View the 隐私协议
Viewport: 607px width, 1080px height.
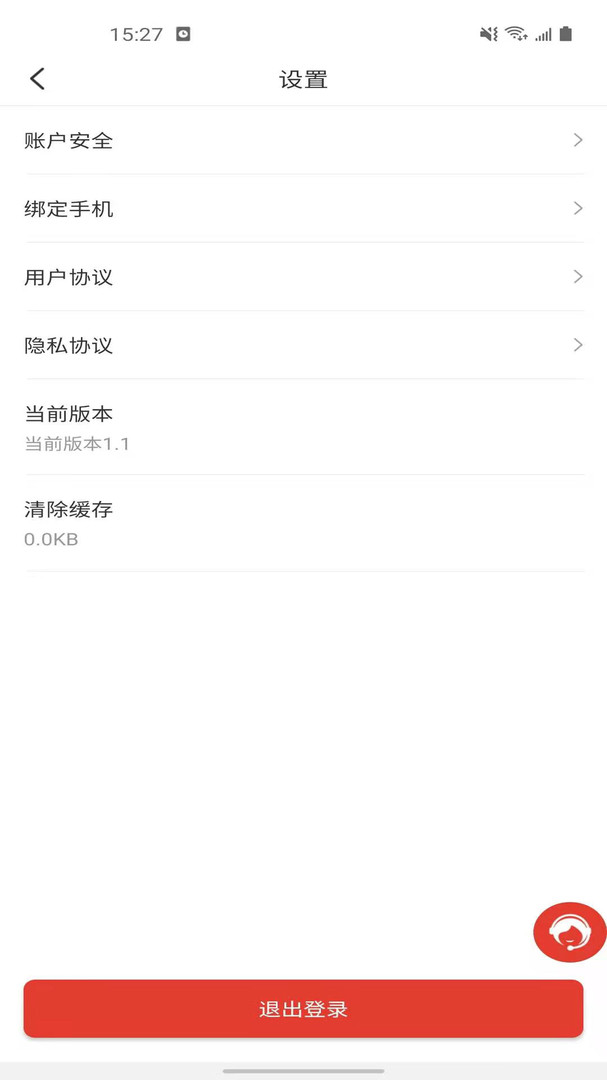[x=303, y=345]
